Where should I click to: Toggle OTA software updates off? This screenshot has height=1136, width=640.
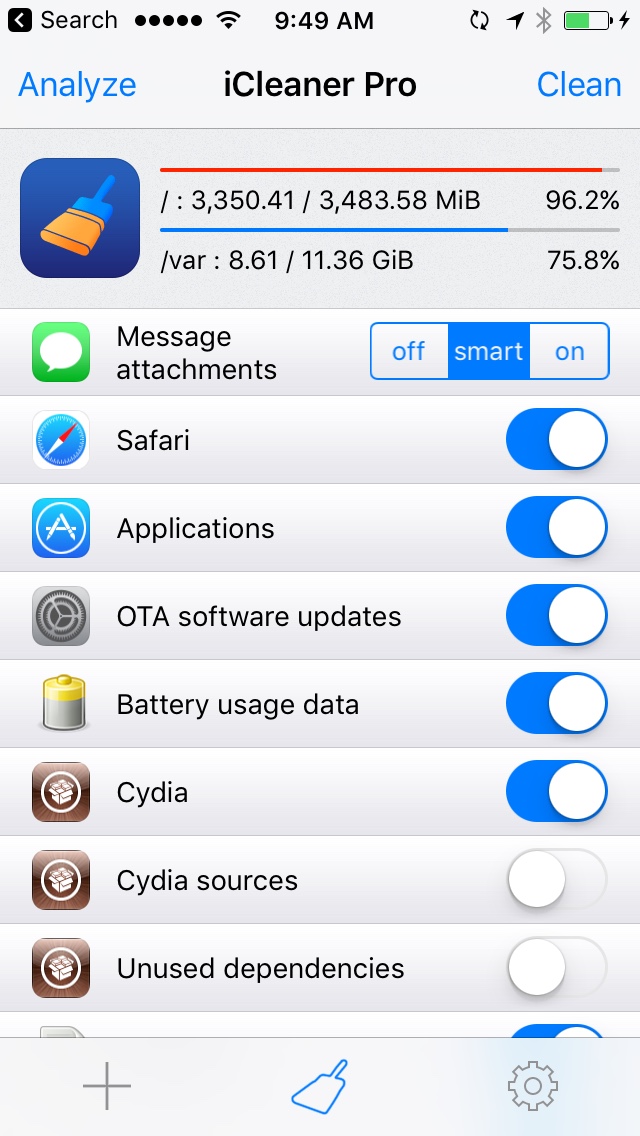557,616
